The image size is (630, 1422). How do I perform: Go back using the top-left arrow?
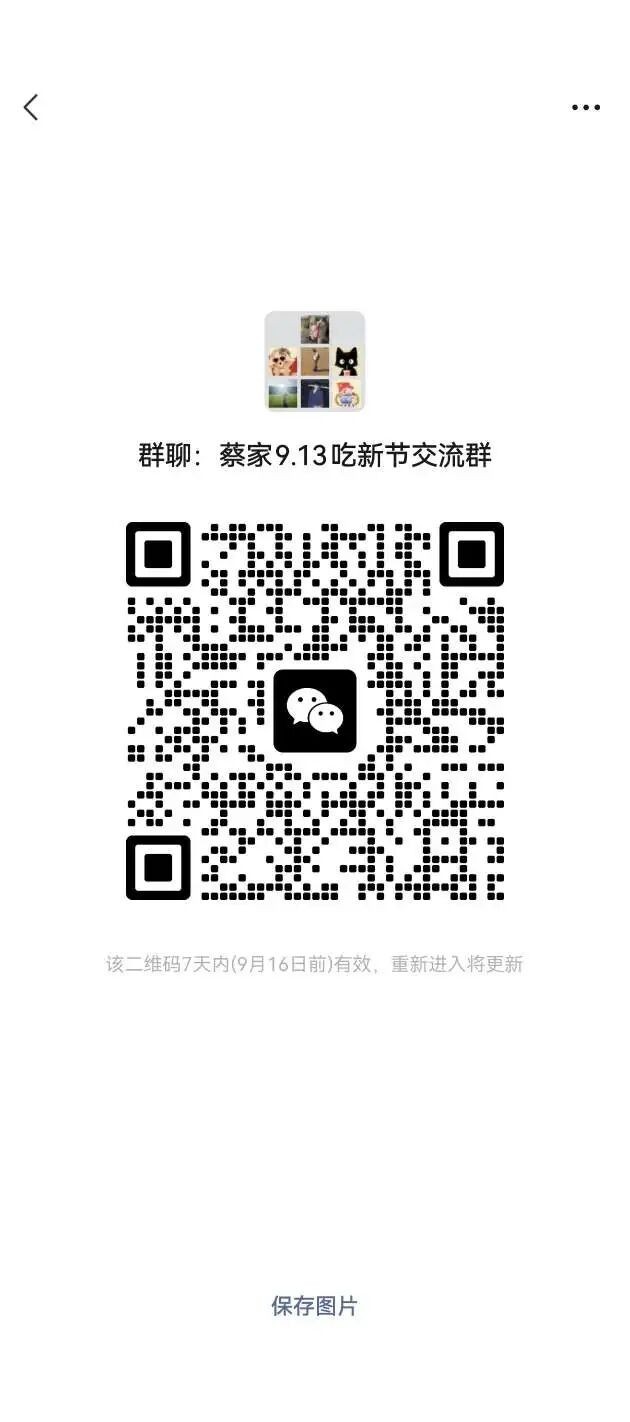click(31, 107)
